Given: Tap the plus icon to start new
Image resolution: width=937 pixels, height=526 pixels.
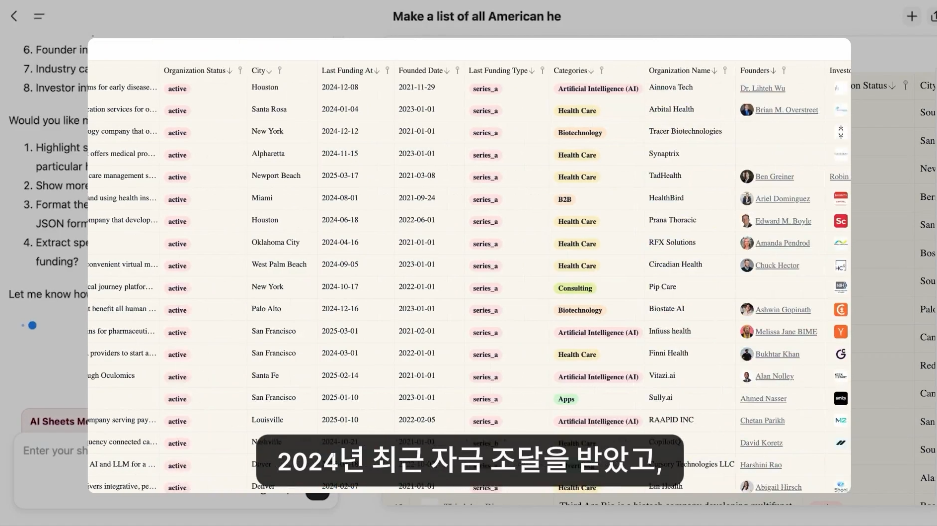Looking at the screenshot, I should click(911, 16).
